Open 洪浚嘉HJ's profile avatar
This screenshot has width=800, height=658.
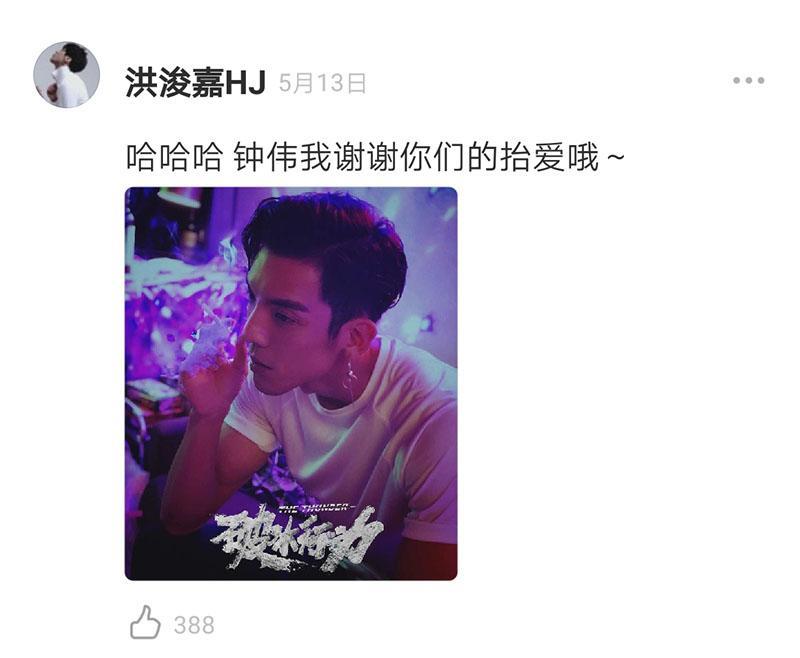point(66,75)
